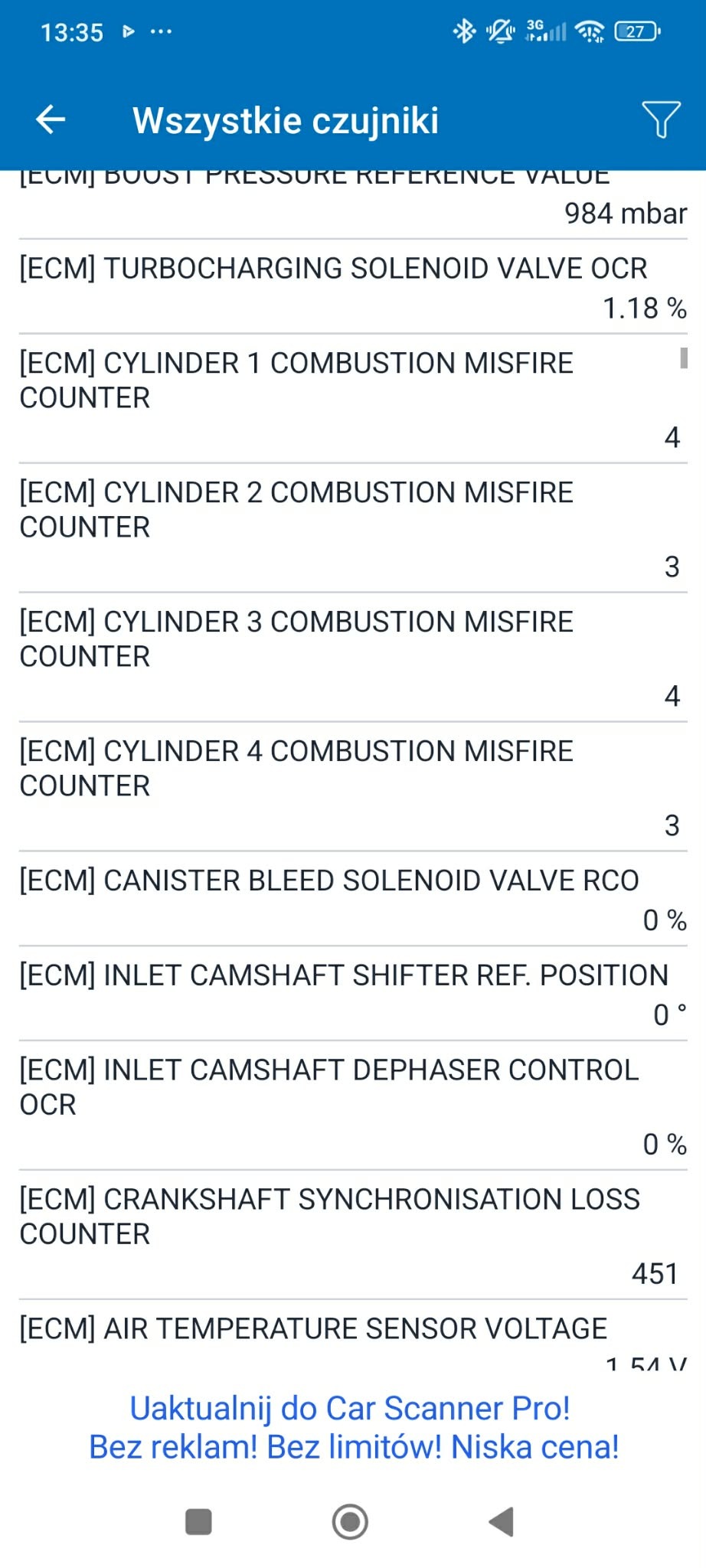Open recent apps with the square button

pos(198,1521)
